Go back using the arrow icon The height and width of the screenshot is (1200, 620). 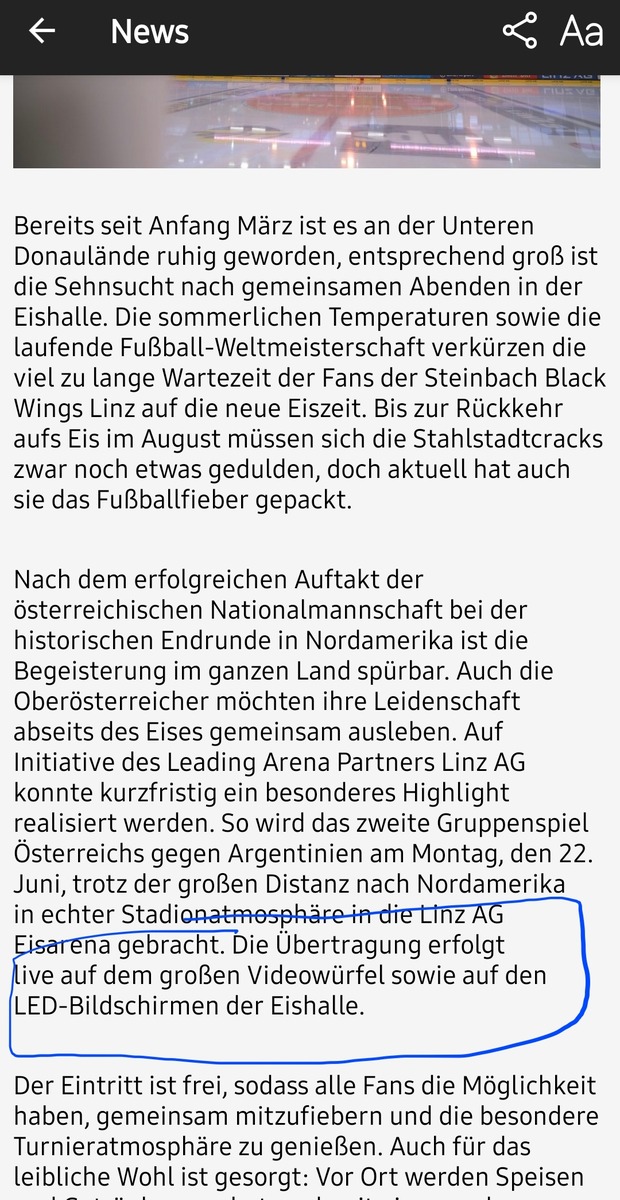[42, 31]
